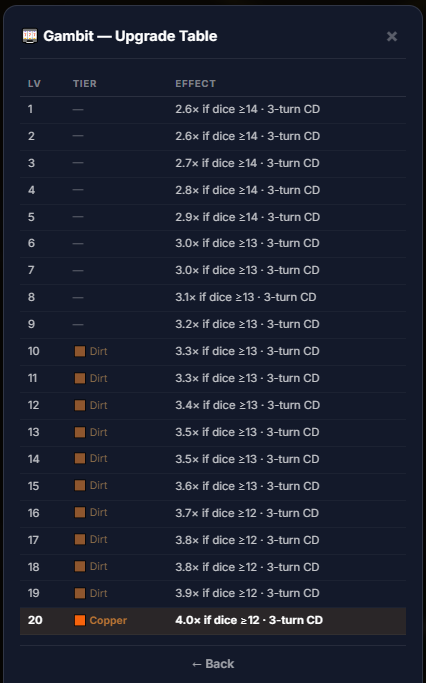This screenshot has width=426, height=683.
Task: Go back using the Back button
Action: click(x=213, y=664)
